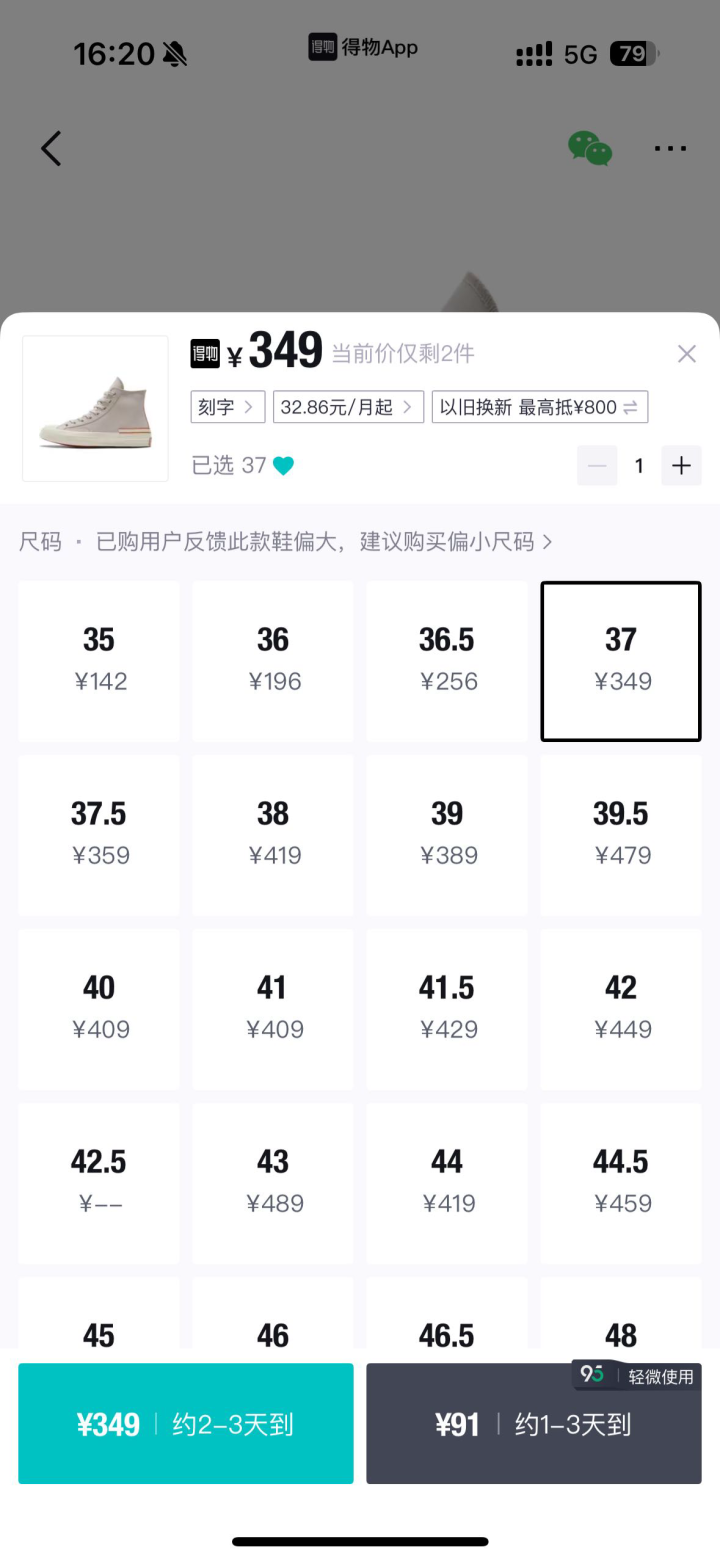Select size 44.5 at ¥459
720x1561 pixels.
(x=621, y=1182)
